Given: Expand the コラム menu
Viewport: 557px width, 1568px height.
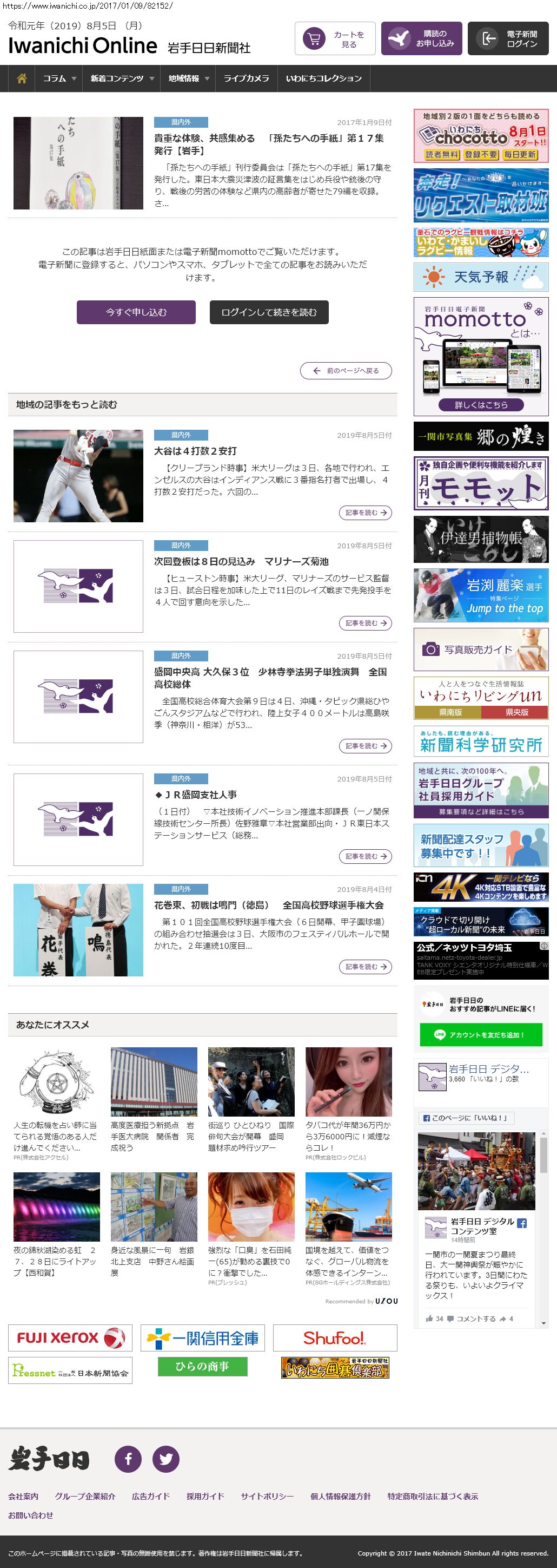Looking at the screenshot, I should (x=59, y=78).
